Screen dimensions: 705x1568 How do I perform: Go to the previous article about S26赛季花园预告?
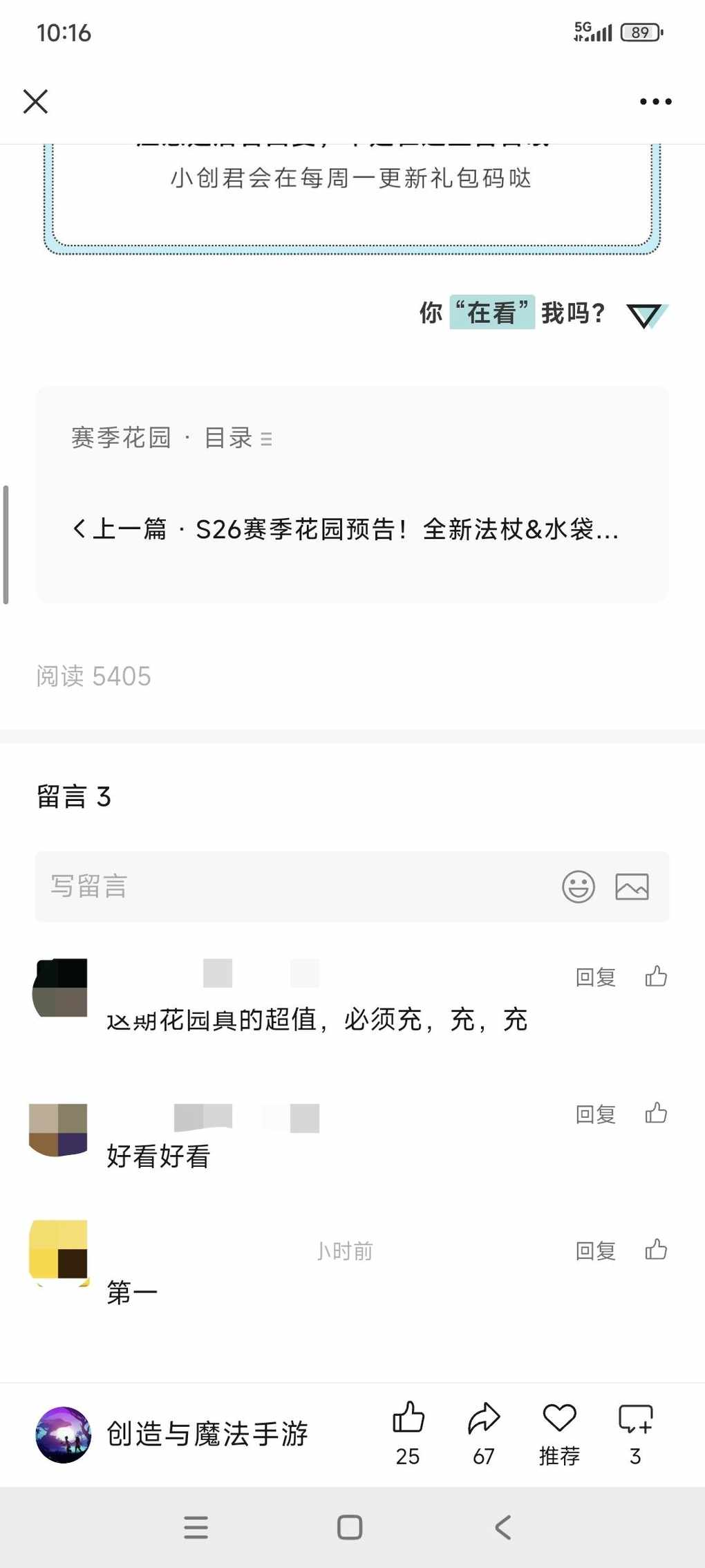coord(346,530)
